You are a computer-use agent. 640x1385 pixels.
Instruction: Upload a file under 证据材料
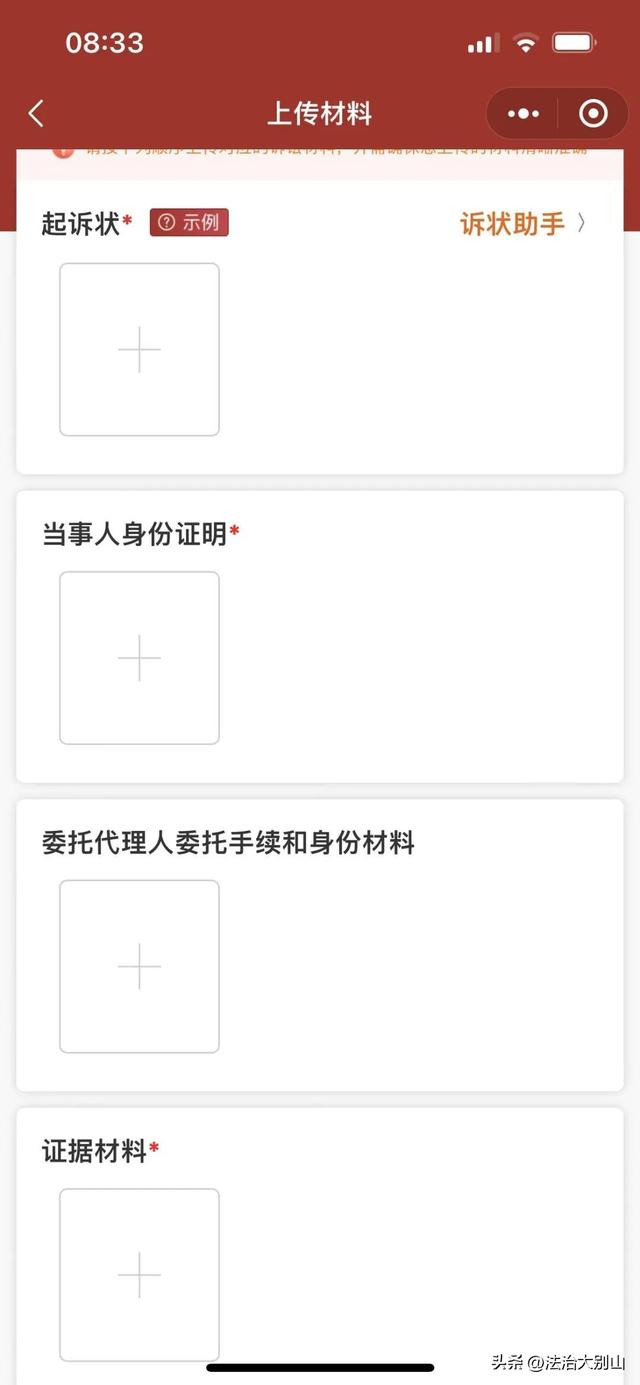(x=139, y=1274)
